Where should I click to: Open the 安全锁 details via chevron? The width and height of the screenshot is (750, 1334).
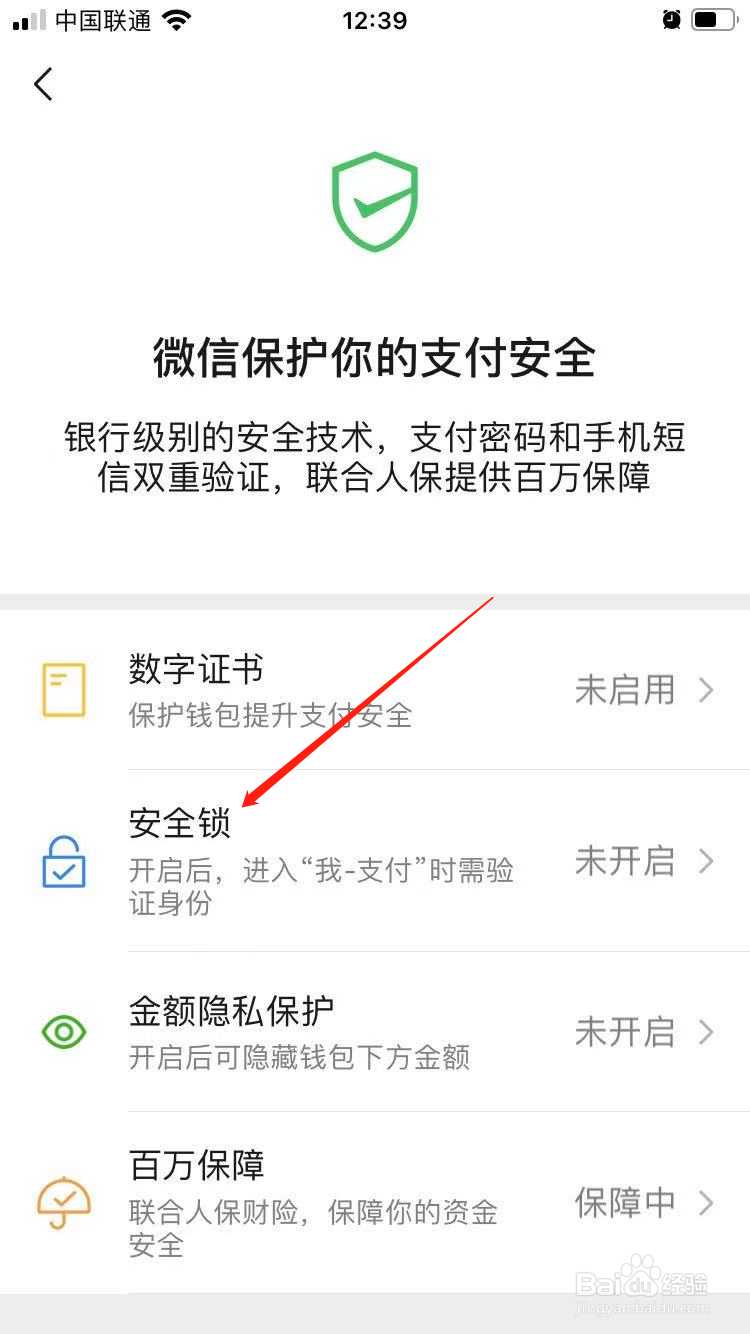tap(708, 862)
